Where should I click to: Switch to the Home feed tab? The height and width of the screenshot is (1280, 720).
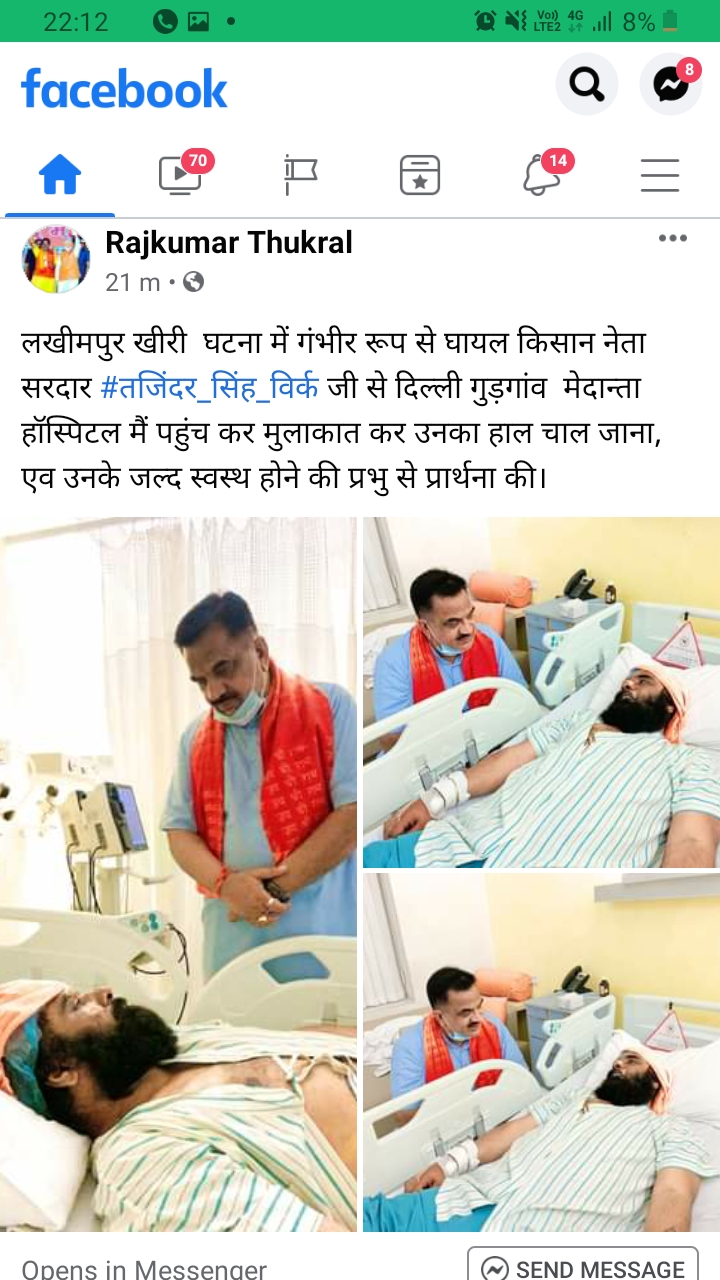pyautogui.click(x=60, y=176)
